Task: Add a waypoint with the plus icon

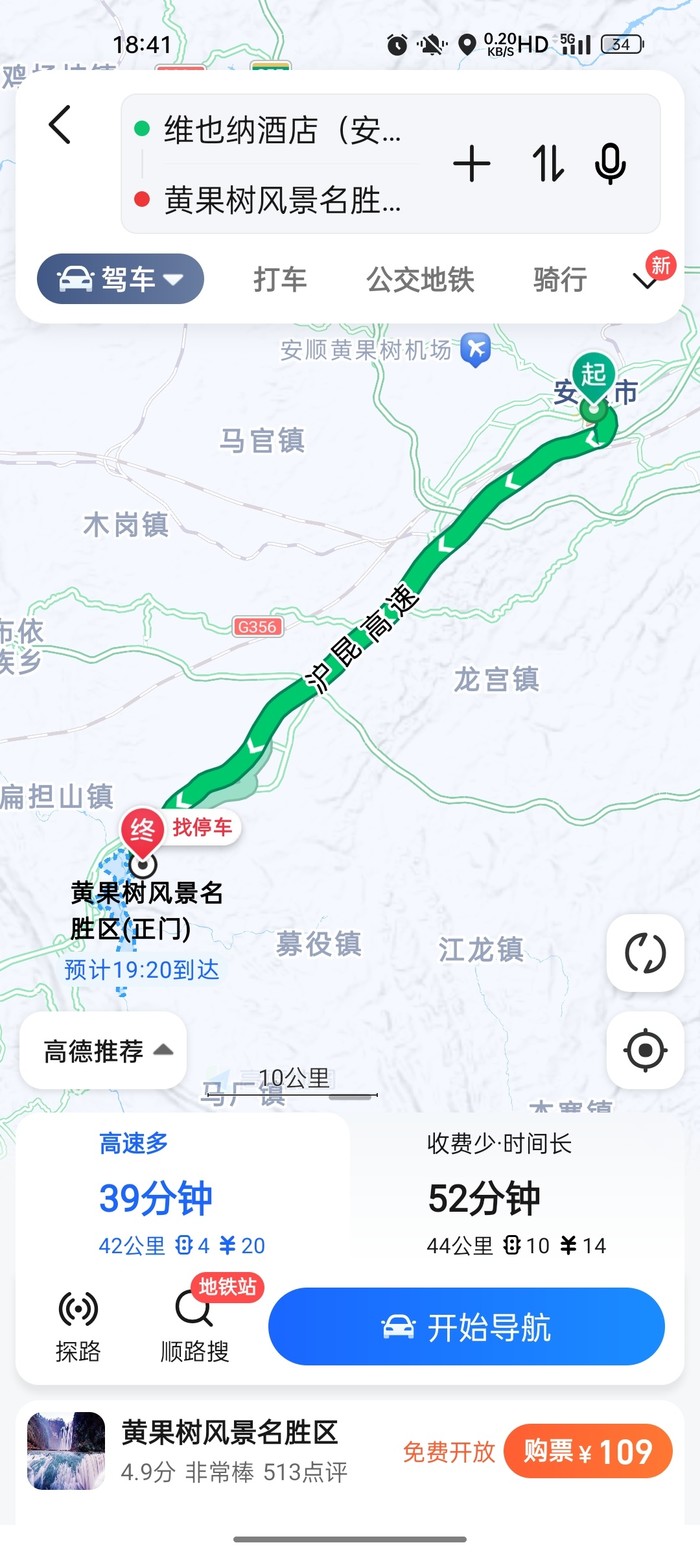Action: click(x=471, y=164)
